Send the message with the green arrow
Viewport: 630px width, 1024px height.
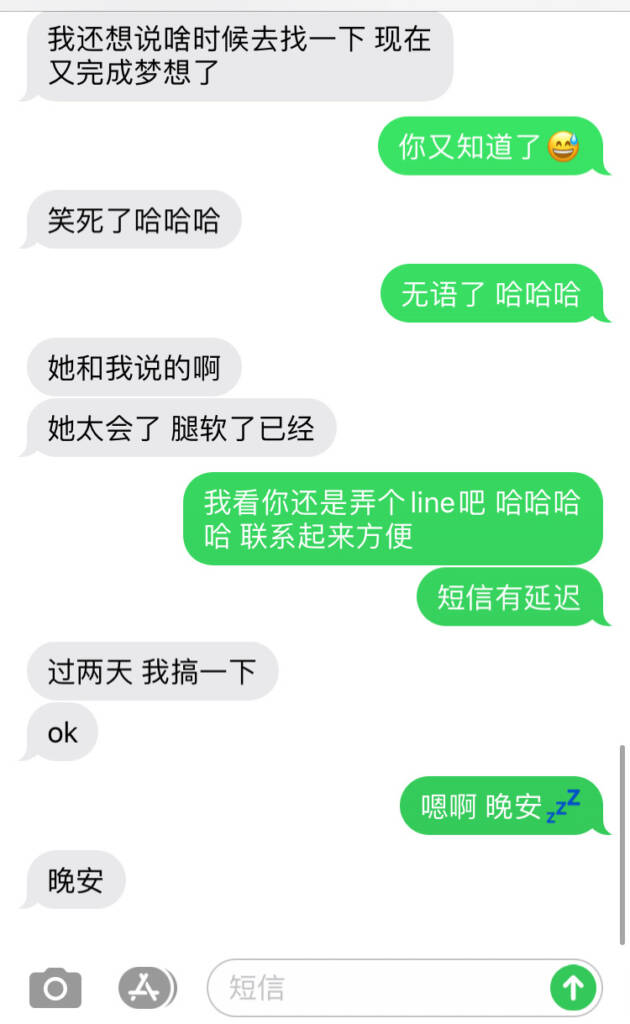click(573, 988)
